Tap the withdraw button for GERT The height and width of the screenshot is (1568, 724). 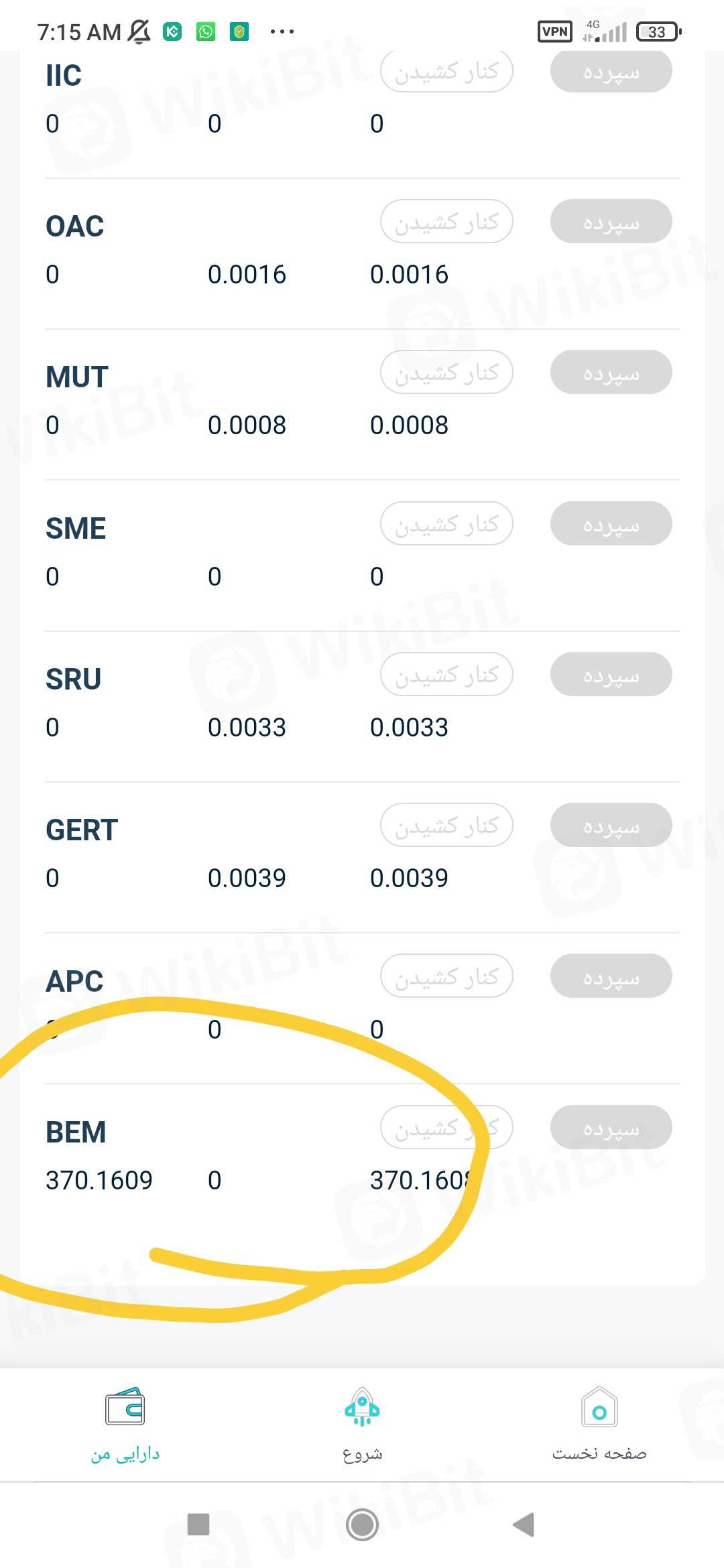(x=446, y=826)
